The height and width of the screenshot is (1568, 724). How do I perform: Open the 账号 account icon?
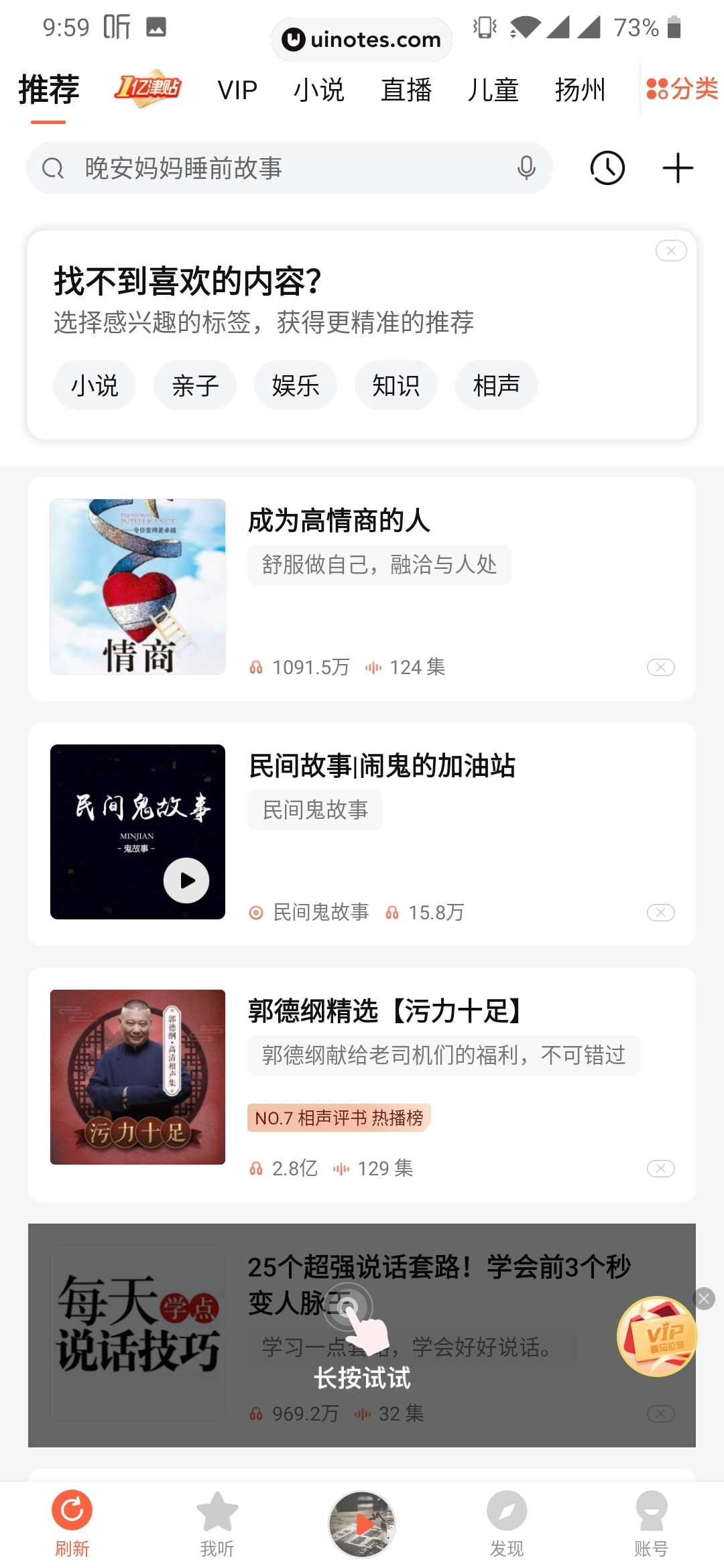pyautogui.click(x=651, y=1518)
